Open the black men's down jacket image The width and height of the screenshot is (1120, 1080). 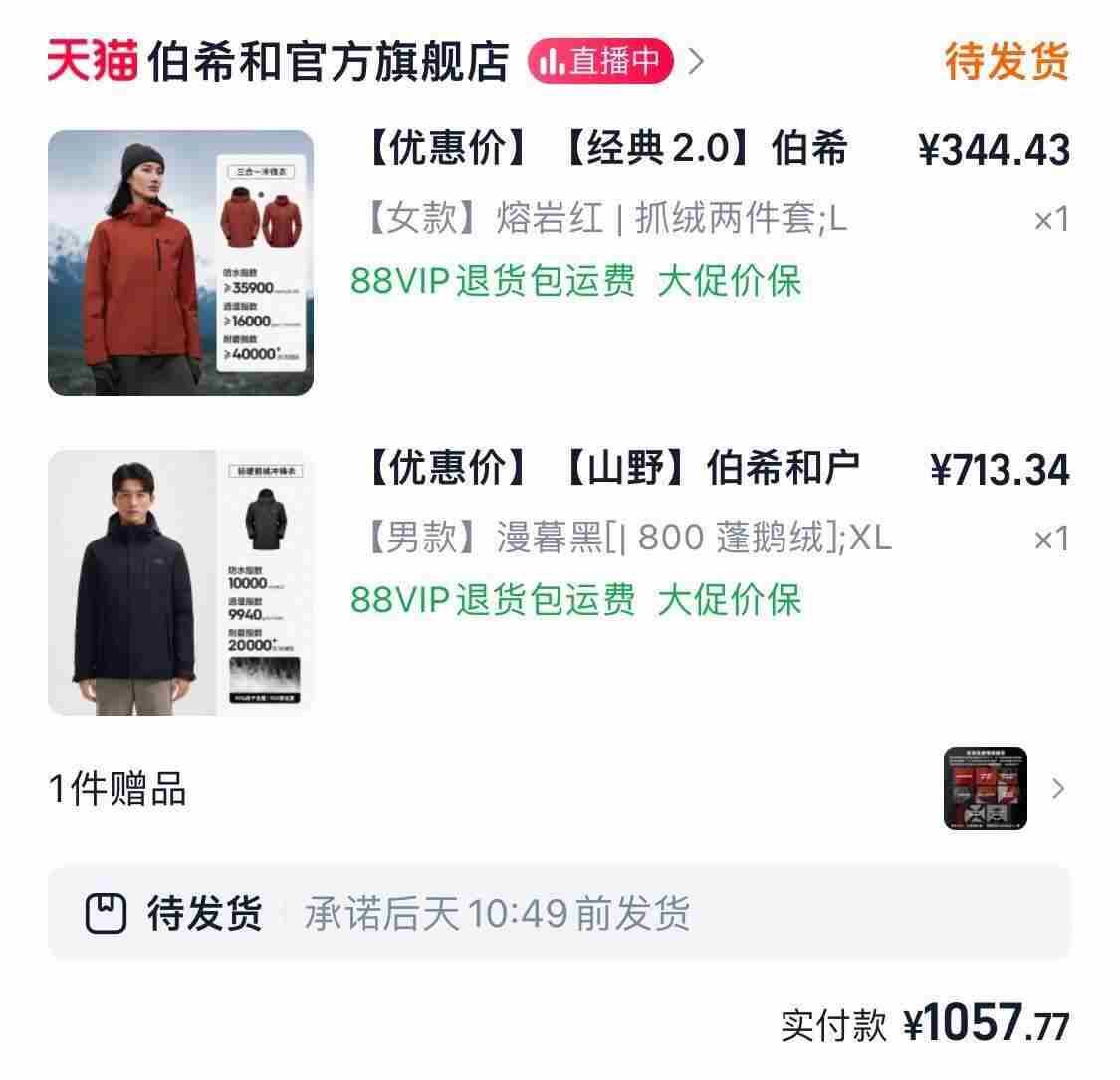tap(180, 582)
